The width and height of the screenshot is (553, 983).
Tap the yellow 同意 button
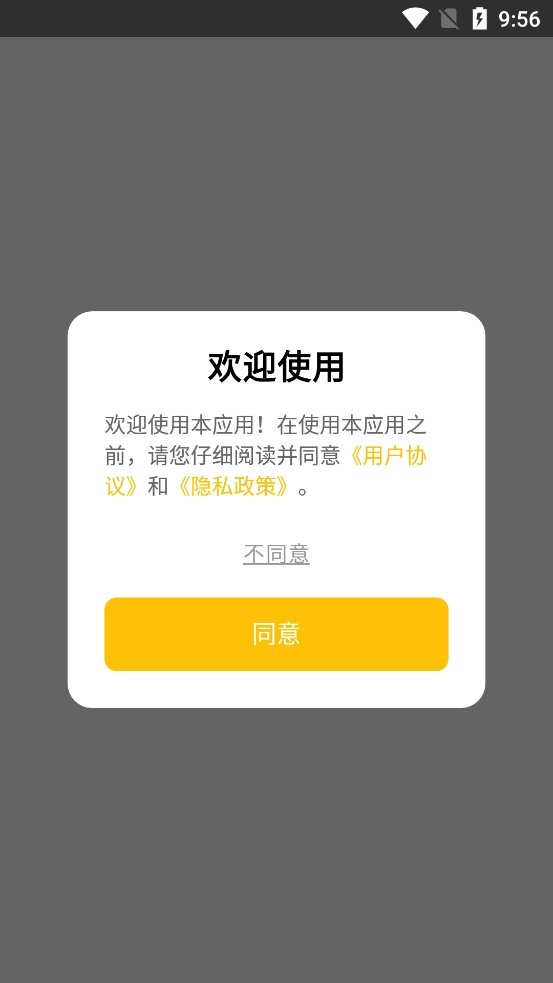pyautogui.click(x=276, y=634)
